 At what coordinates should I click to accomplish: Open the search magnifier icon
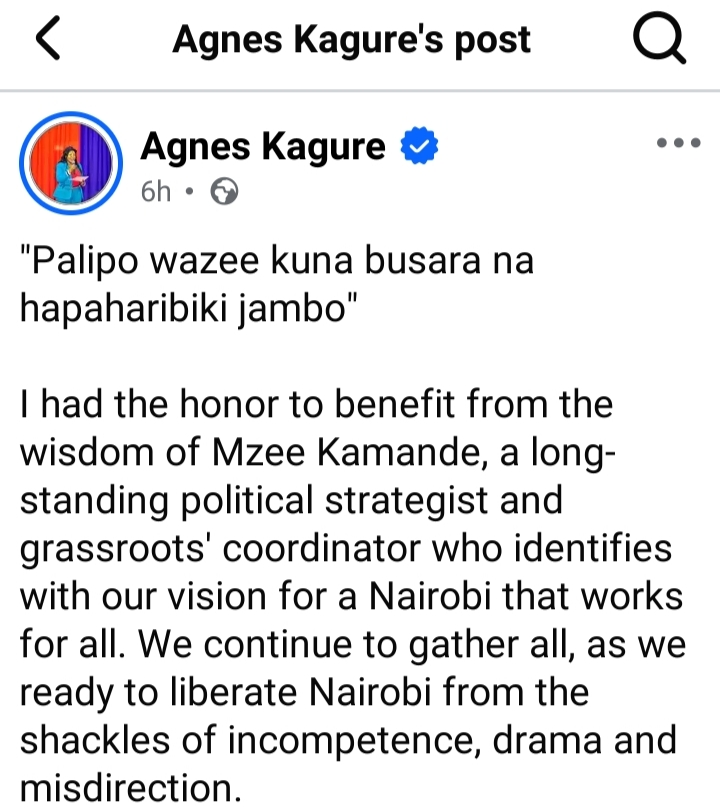pos(661,41)
